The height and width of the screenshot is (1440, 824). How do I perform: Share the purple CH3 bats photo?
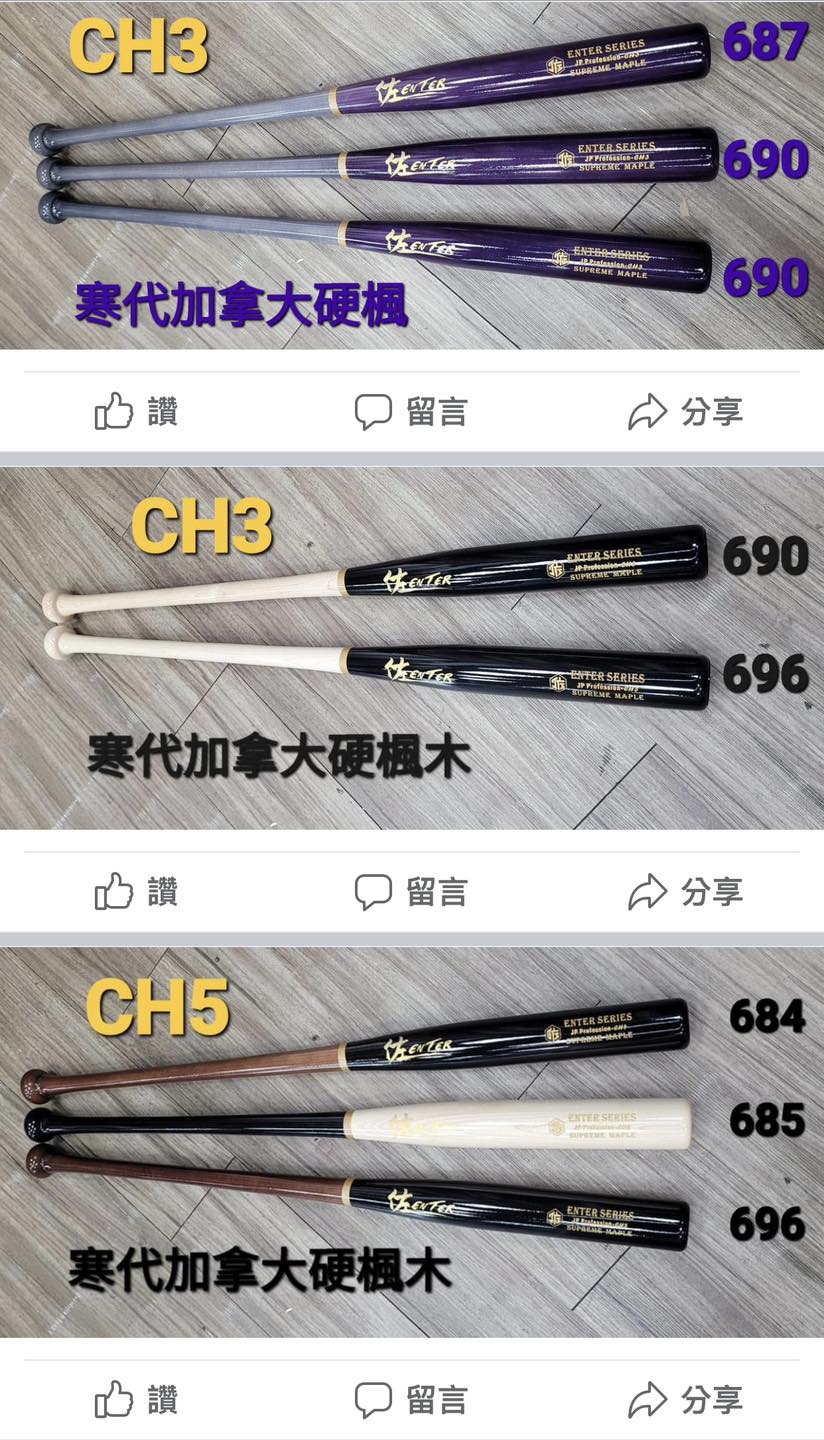click(x=686, y=411)
